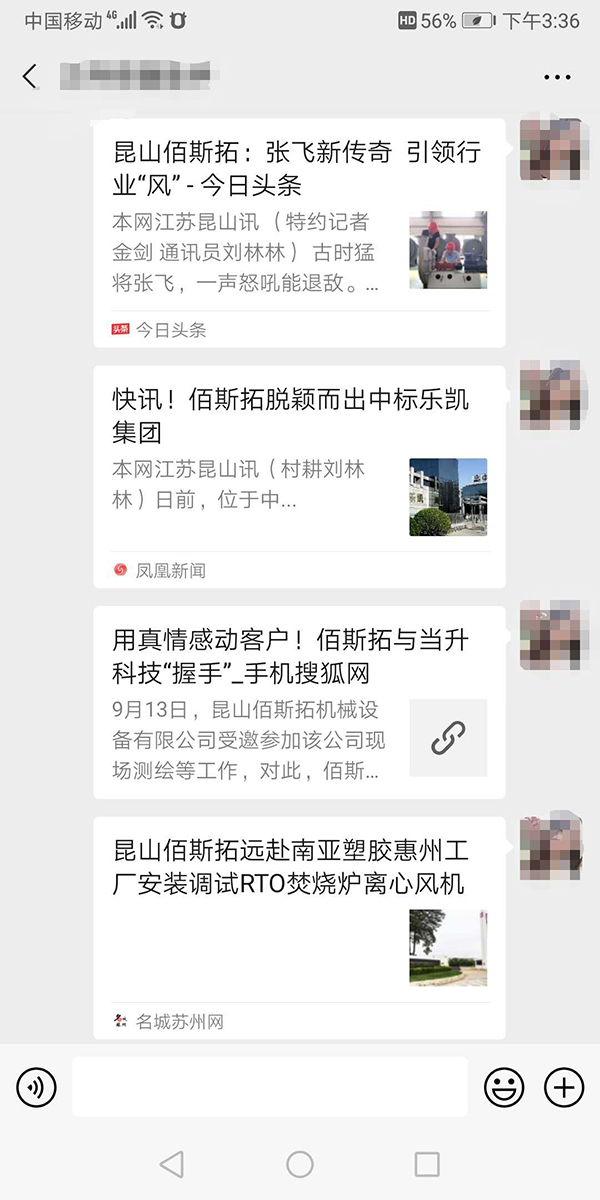The width and height of the screenshot is (600, 1200).
Task: Go back from this chat
Action: coord(30,76)
